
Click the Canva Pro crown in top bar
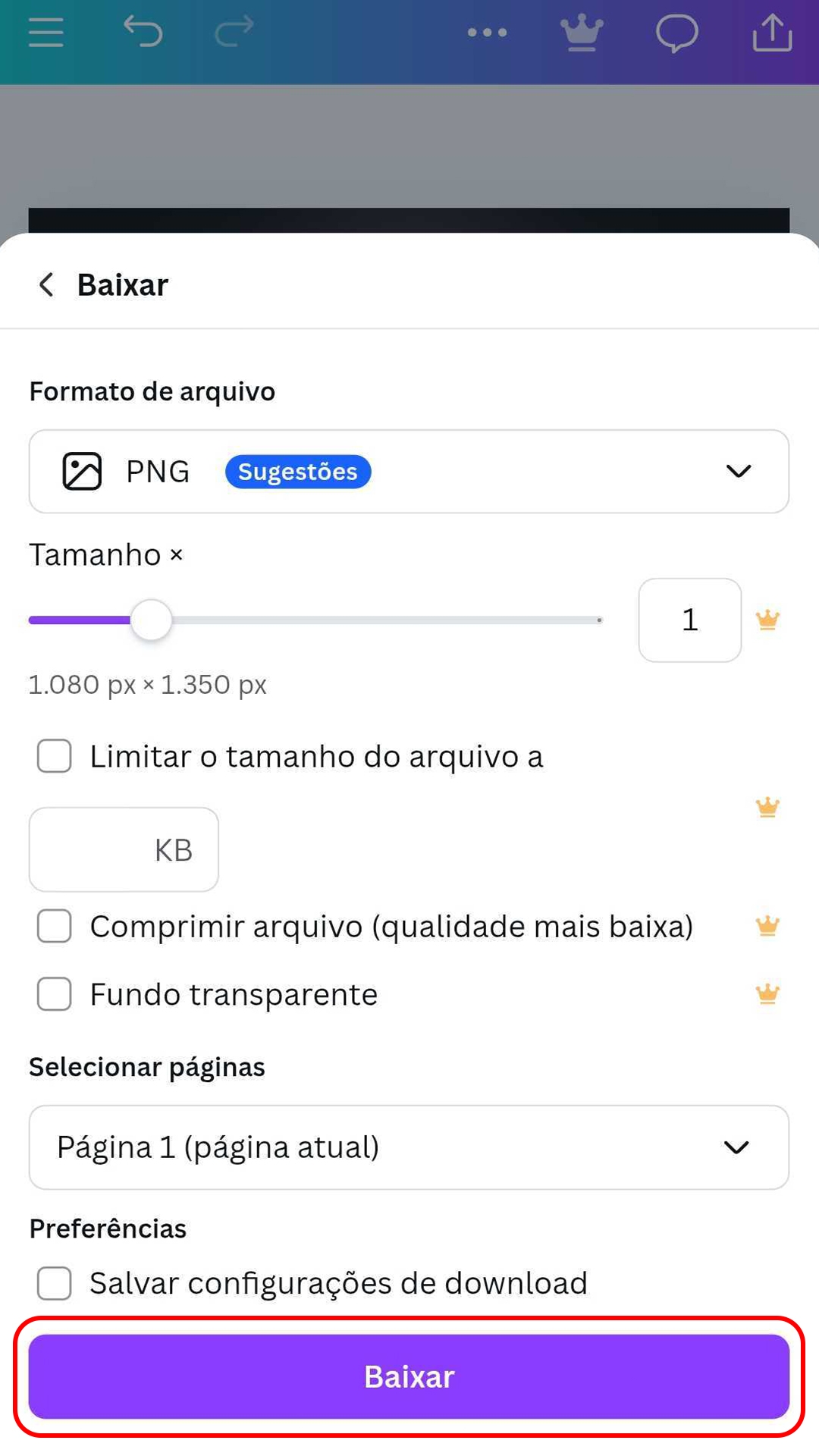[x=581, y=32]
